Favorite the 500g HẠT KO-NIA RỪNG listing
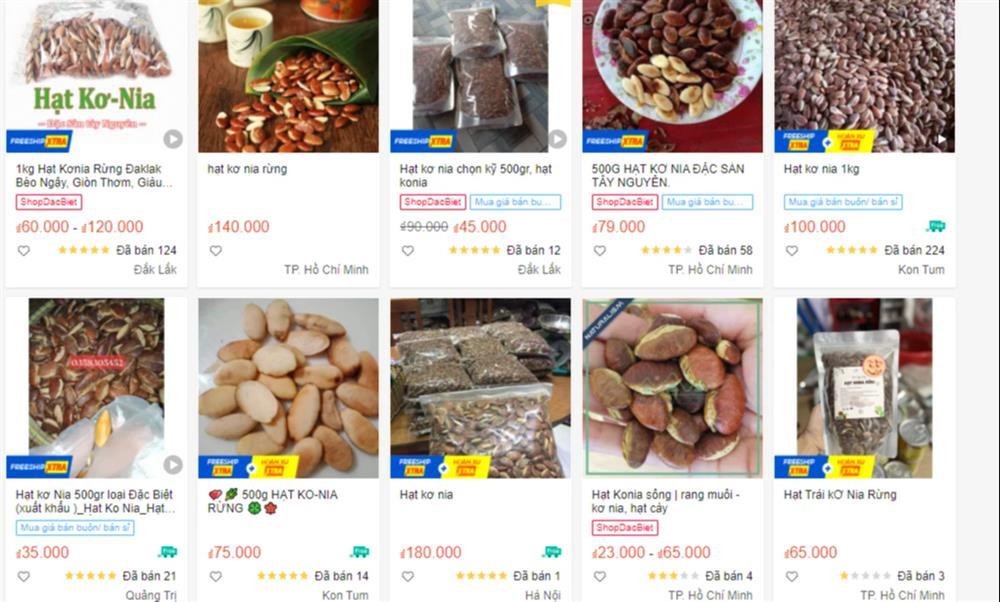 tap(215, 576)
